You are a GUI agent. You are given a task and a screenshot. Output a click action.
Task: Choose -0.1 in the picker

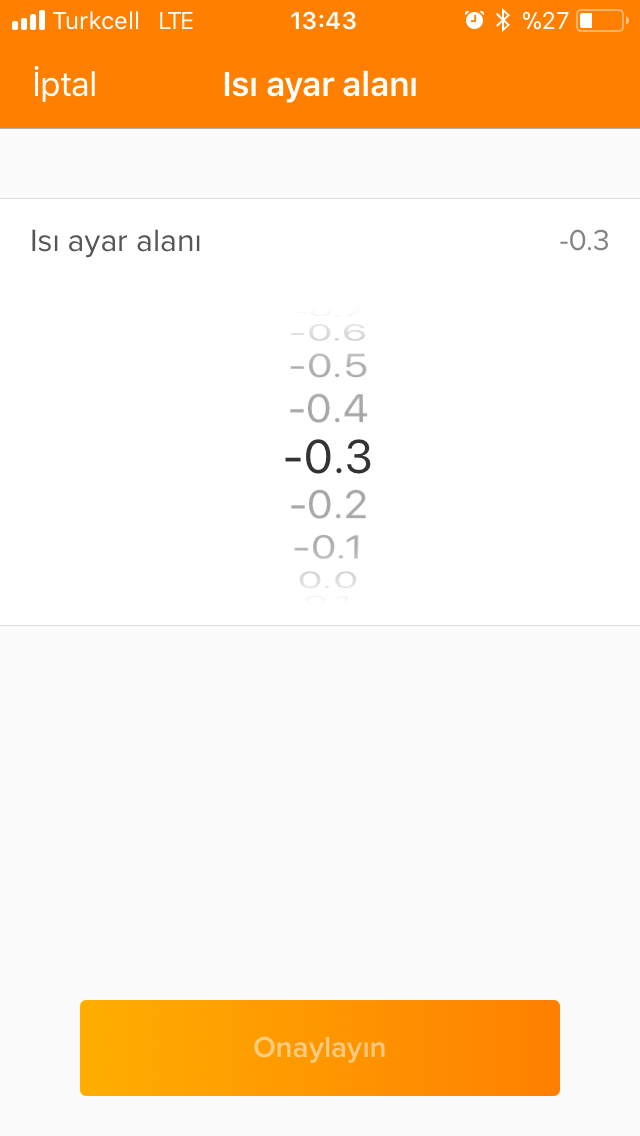328,547
